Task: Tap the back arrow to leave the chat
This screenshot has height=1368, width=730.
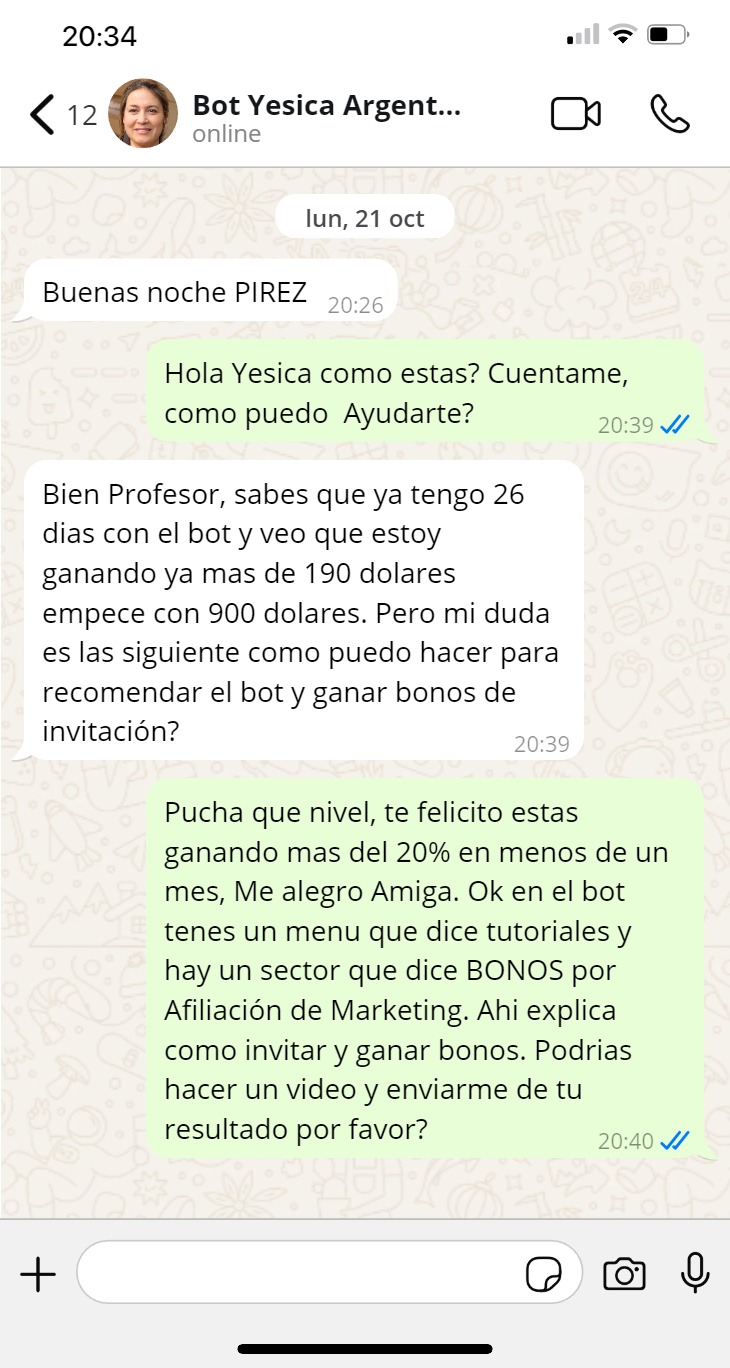Action: click(40, 114)
